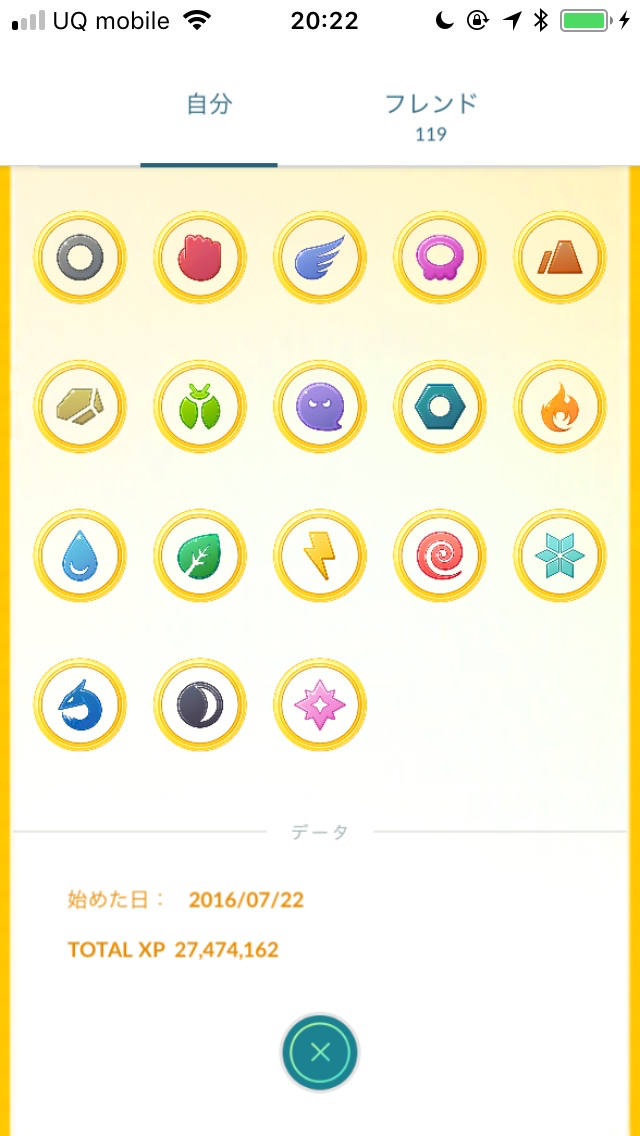Viewport: 640px width, 1136px height.
Task: View the Electric lightning bolt medal
Action: click(320, 556)
